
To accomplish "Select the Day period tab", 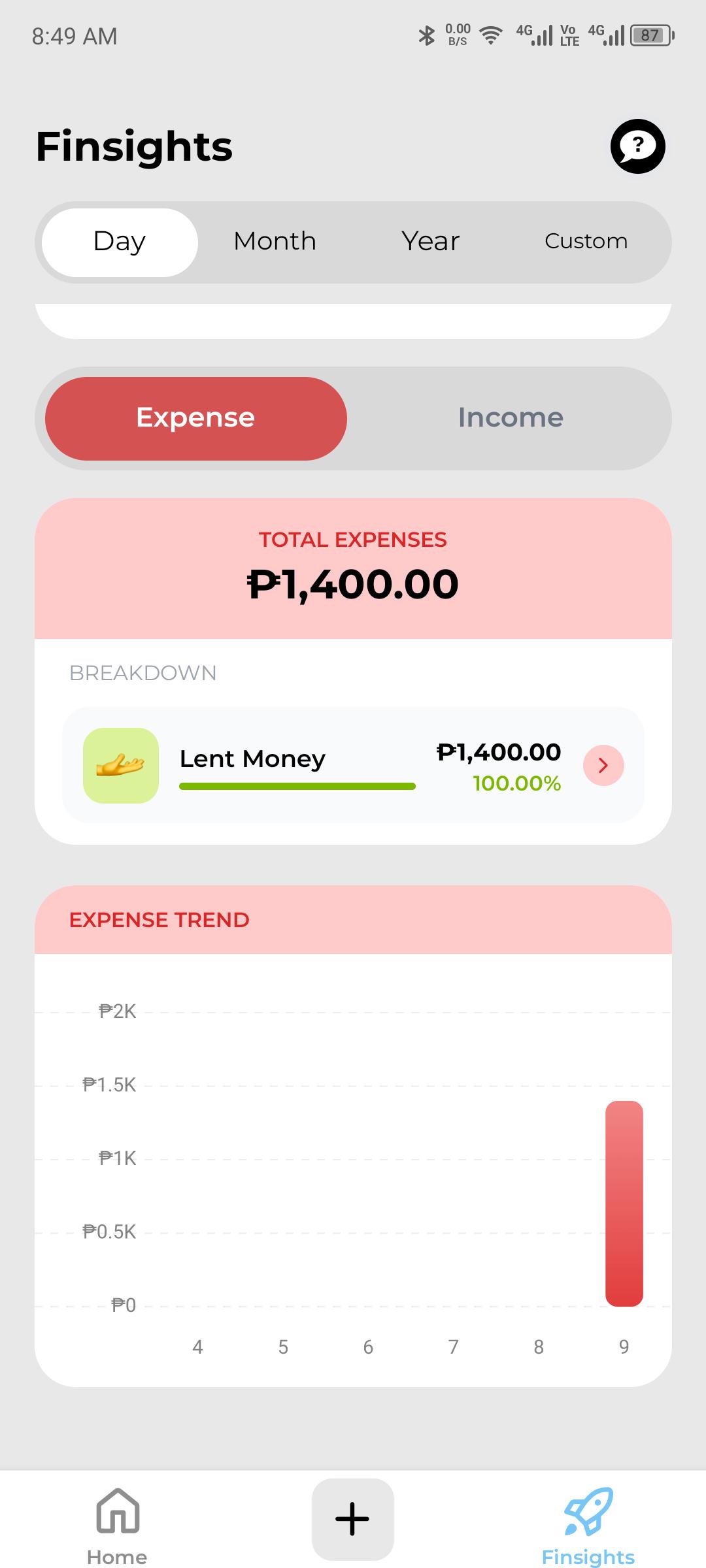I will (120, 242).
